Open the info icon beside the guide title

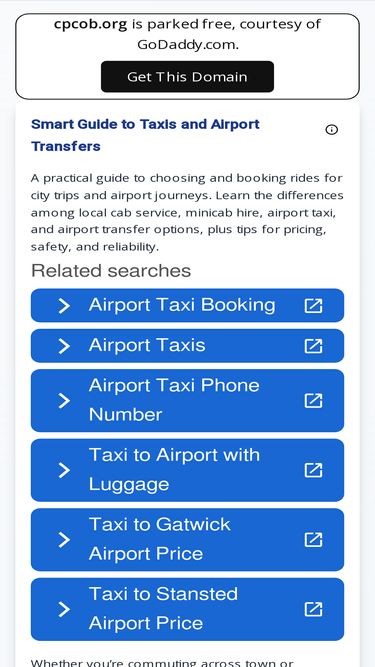tap(331, 130)
